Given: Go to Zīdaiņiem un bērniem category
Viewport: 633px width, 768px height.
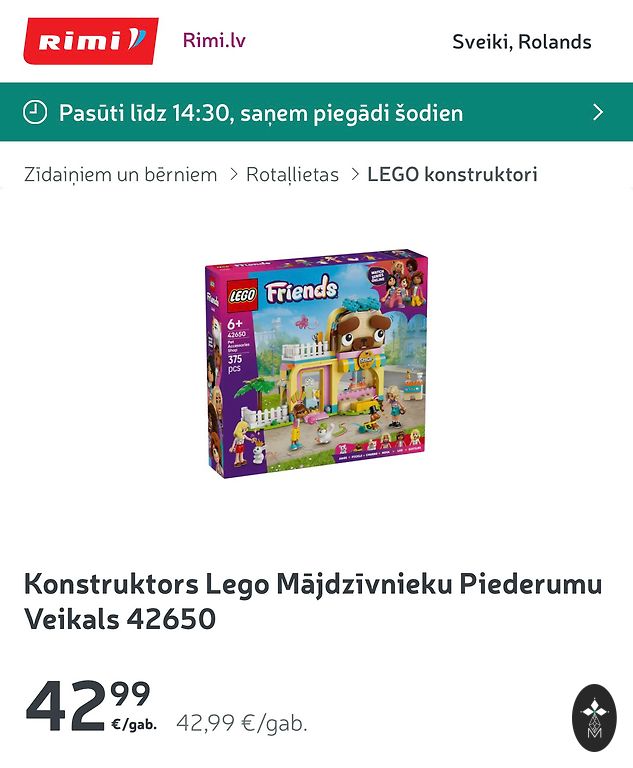Looking at the screenshot, I should pyautogui.click(x=121, y=175).
